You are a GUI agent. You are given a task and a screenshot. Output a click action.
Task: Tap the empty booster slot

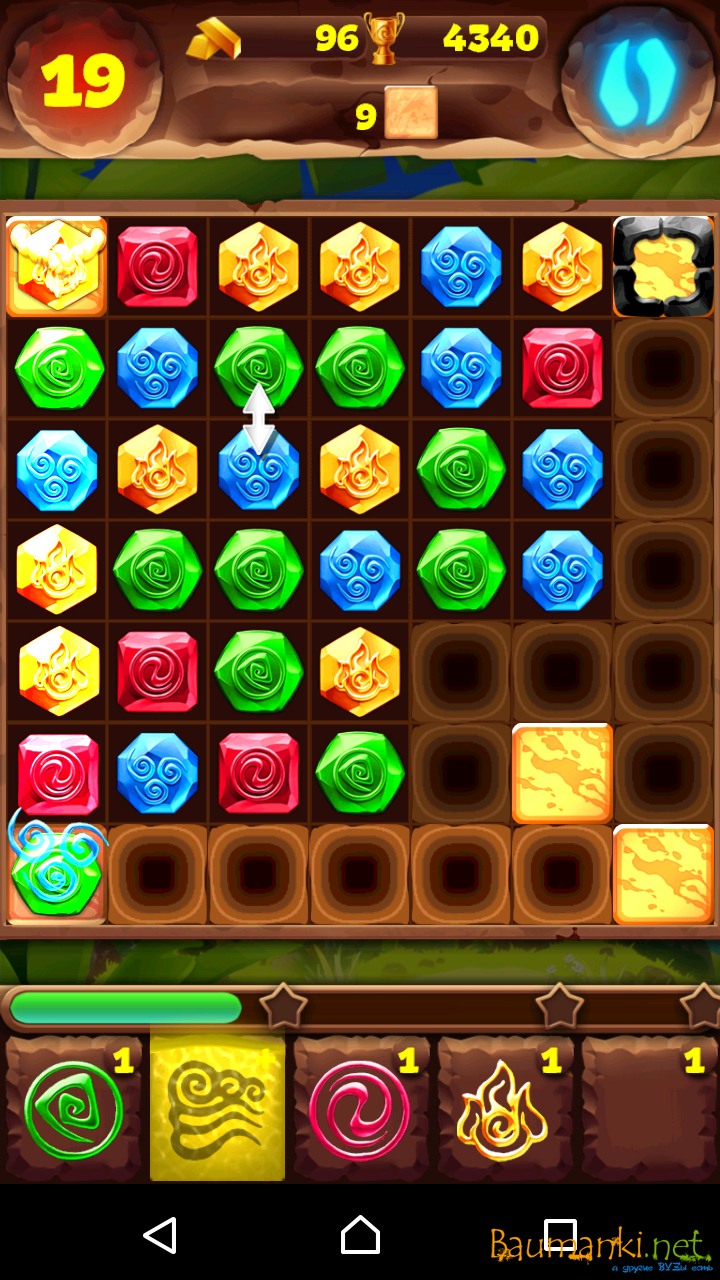pos(648,1110)
